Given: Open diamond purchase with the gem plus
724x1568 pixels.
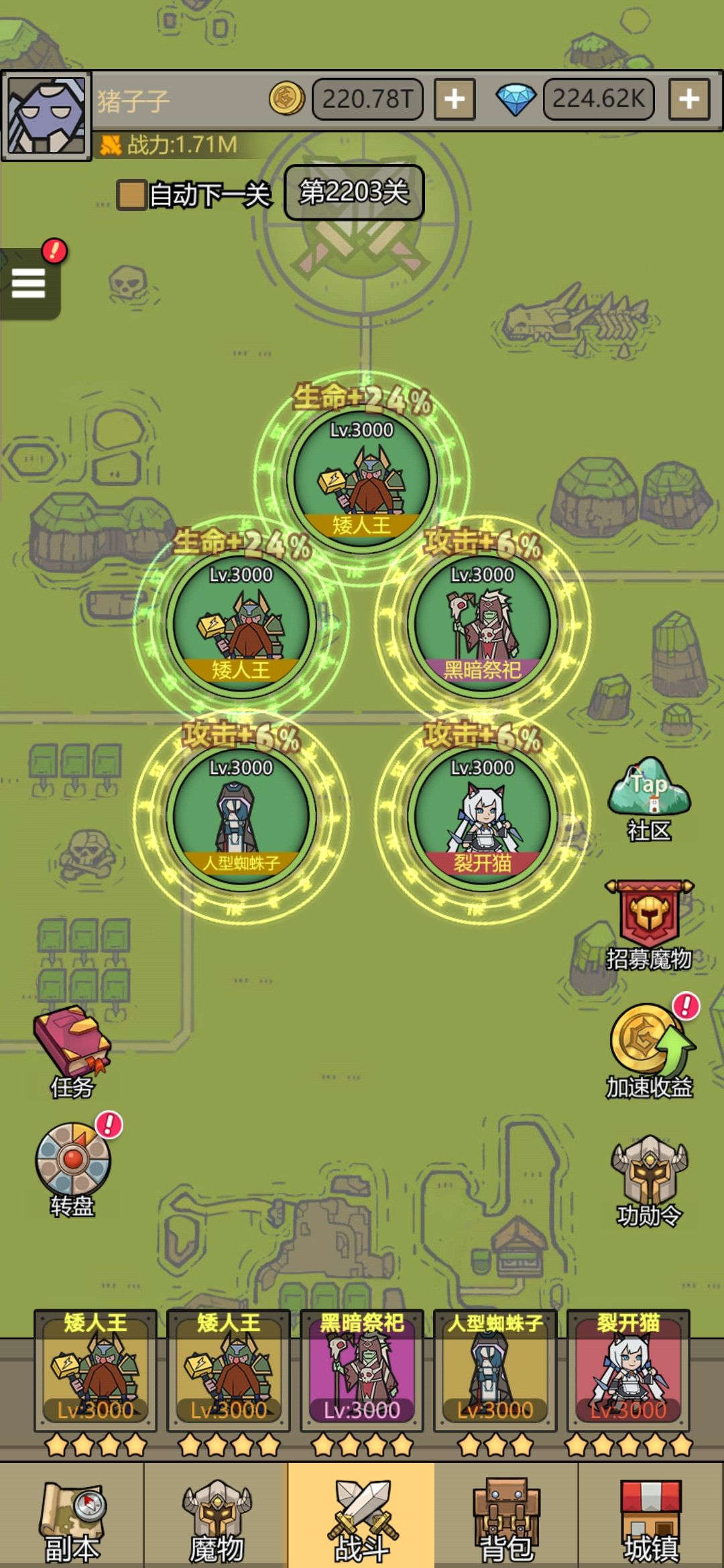Looking at the screenshot, I should [687, 99].
